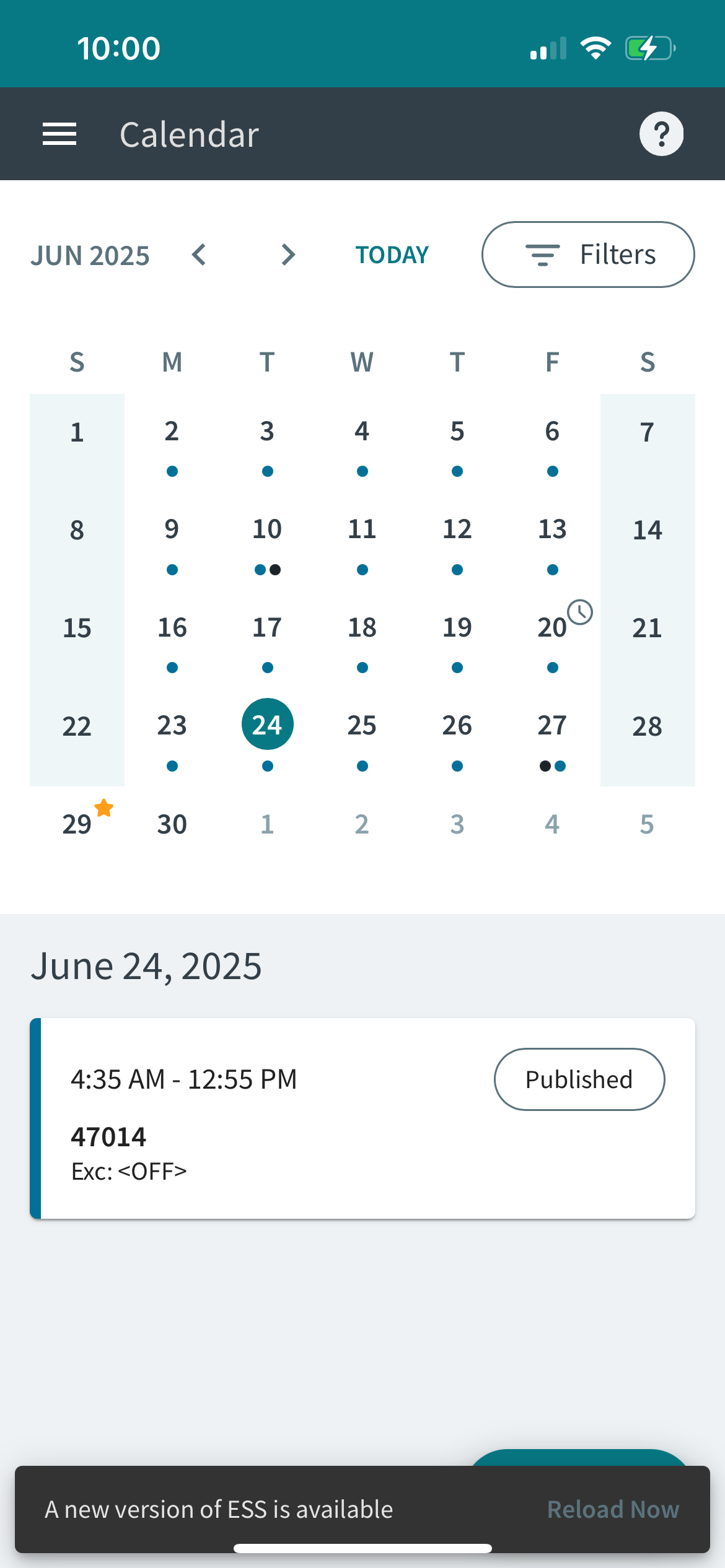
Task: Open the help question mark icon
Action: pyautogui.click(x=661, y=134)
